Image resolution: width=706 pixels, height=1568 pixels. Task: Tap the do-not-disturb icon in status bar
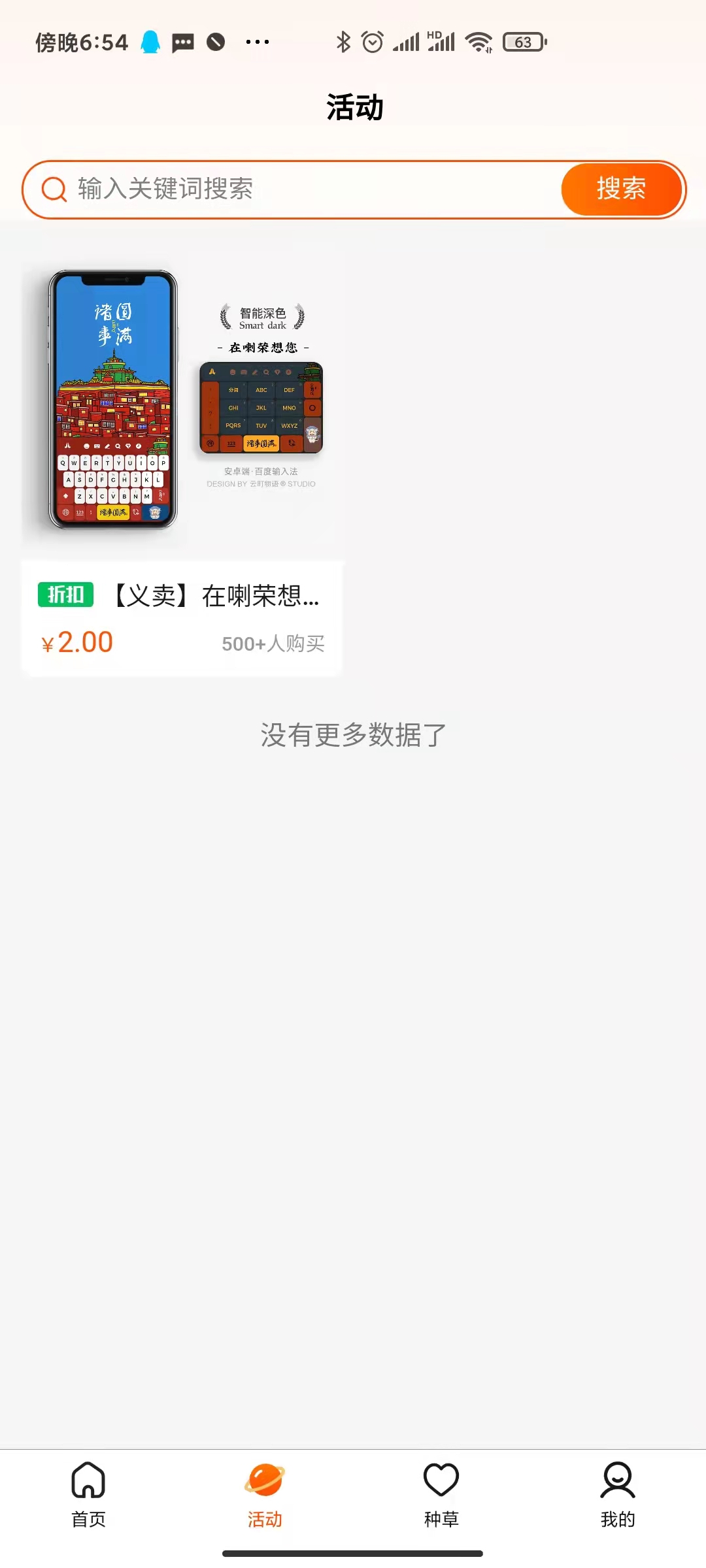click(216, 42)
